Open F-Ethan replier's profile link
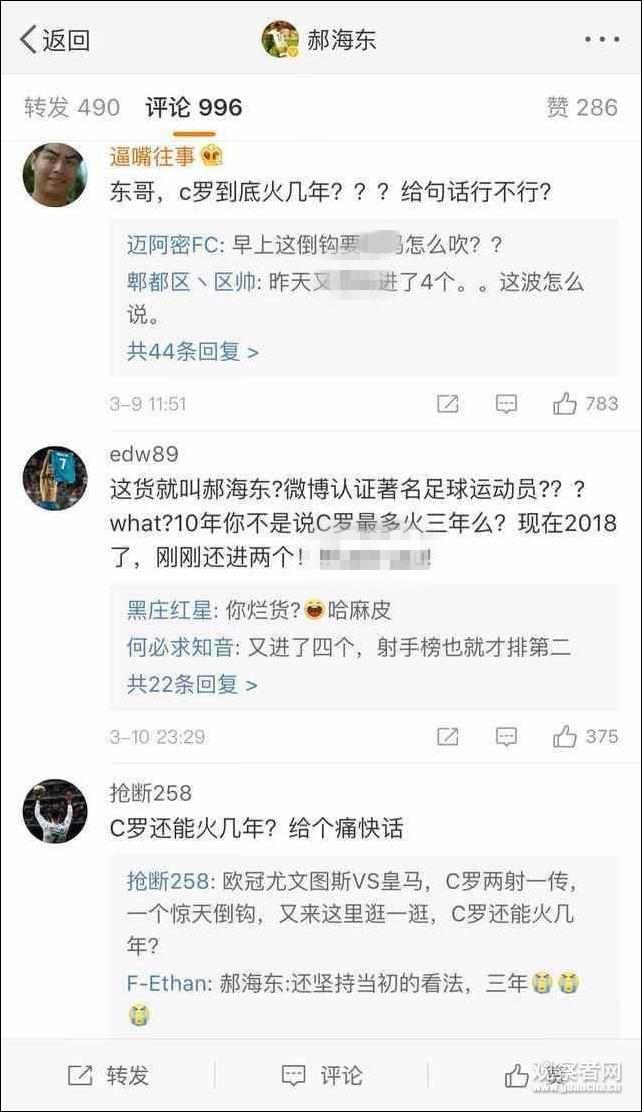642x1112 pixels. [167, 983]
